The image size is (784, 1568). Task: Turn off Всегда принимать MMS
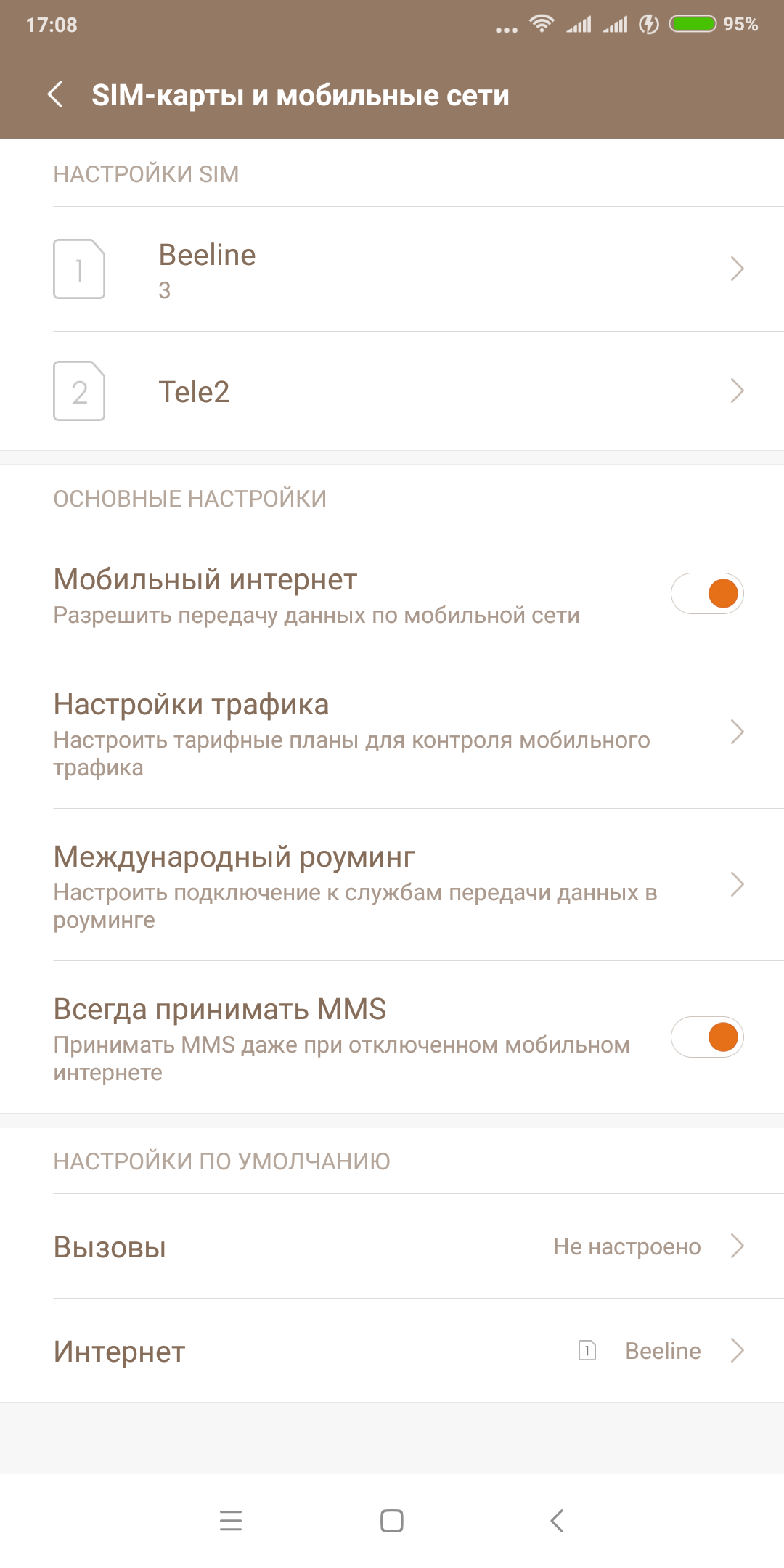tap(706, 1037)
